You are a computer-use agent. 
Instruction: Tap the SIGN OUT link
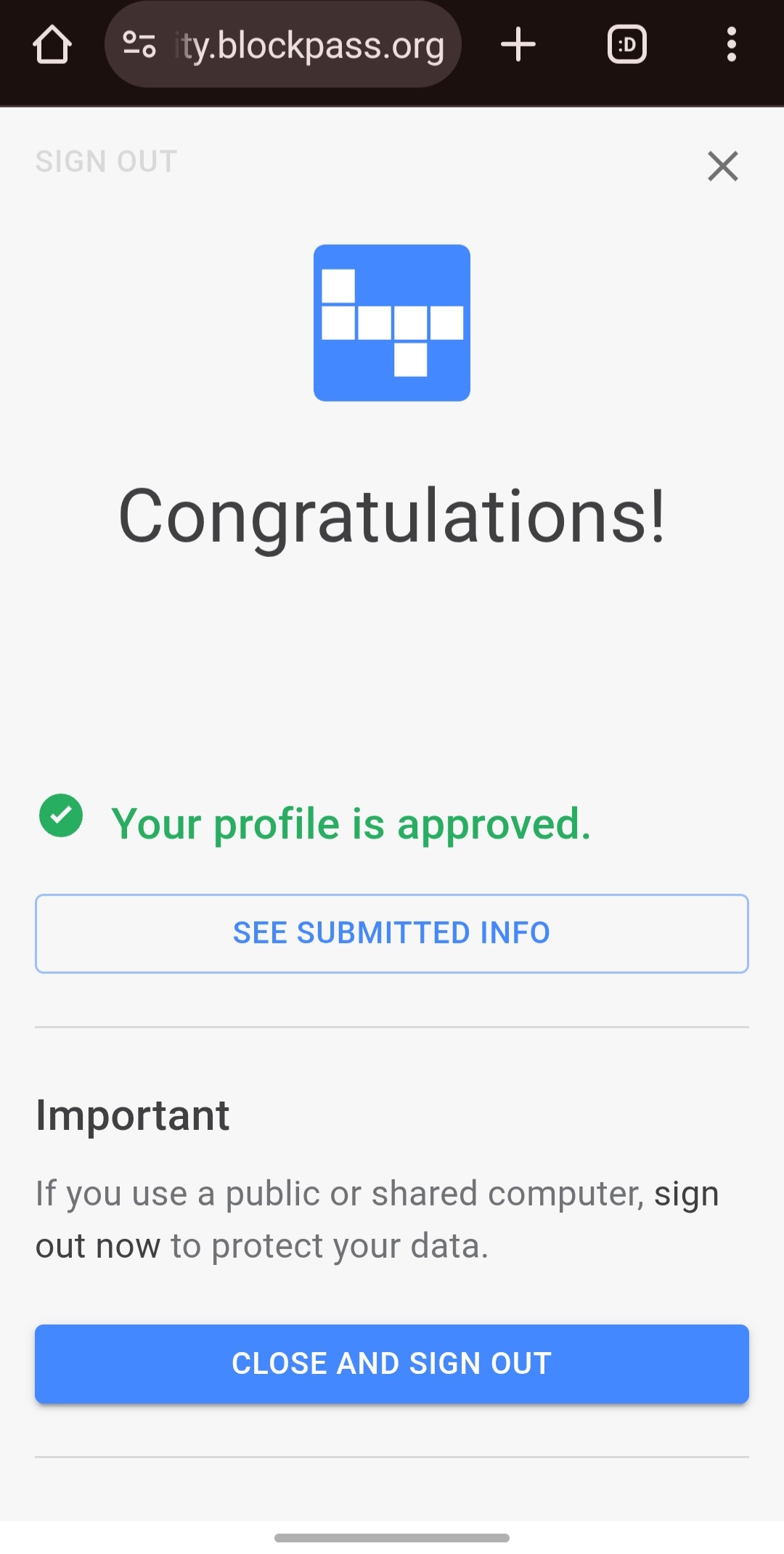click(x=107, y=161)
